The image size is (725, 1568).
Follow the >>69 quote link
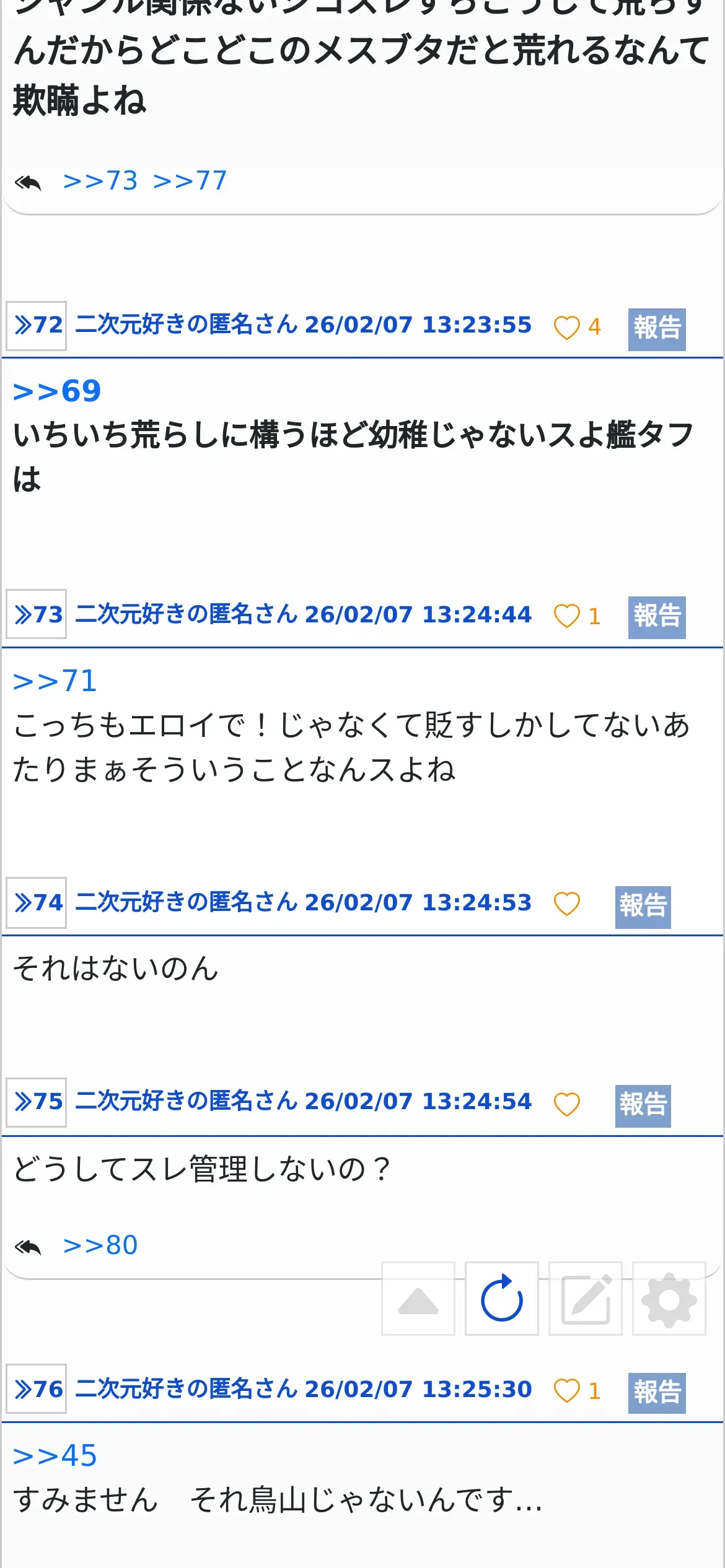(57, 391)
